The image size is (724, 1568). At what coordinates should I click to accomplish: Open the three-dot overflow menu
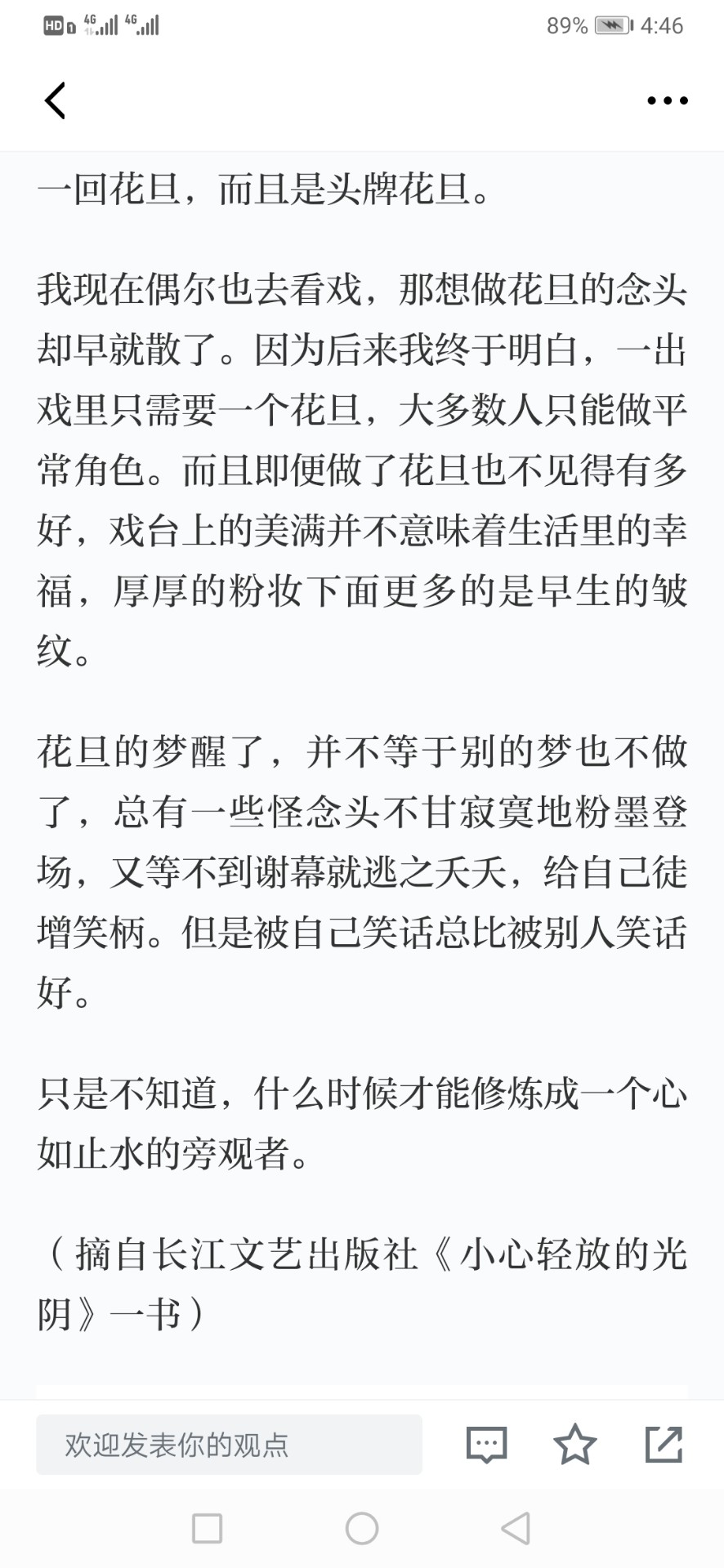coord(667,100)
